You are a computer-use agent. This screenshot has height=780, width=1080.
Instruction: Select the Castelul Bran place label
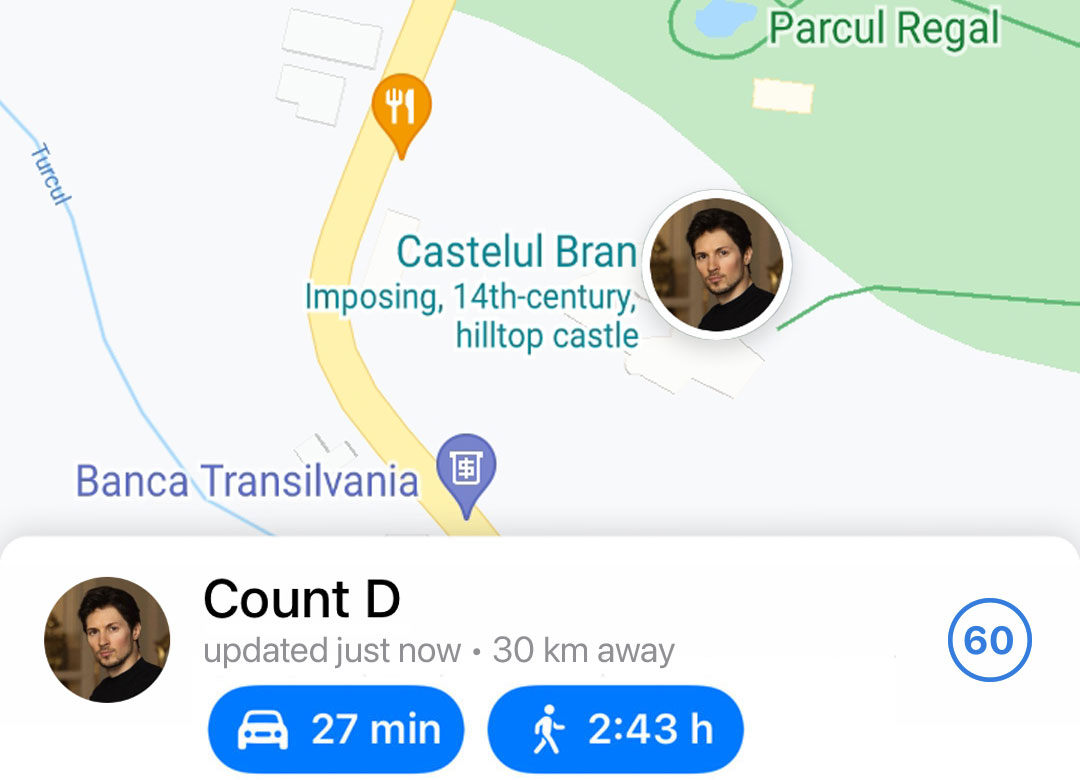515,251
